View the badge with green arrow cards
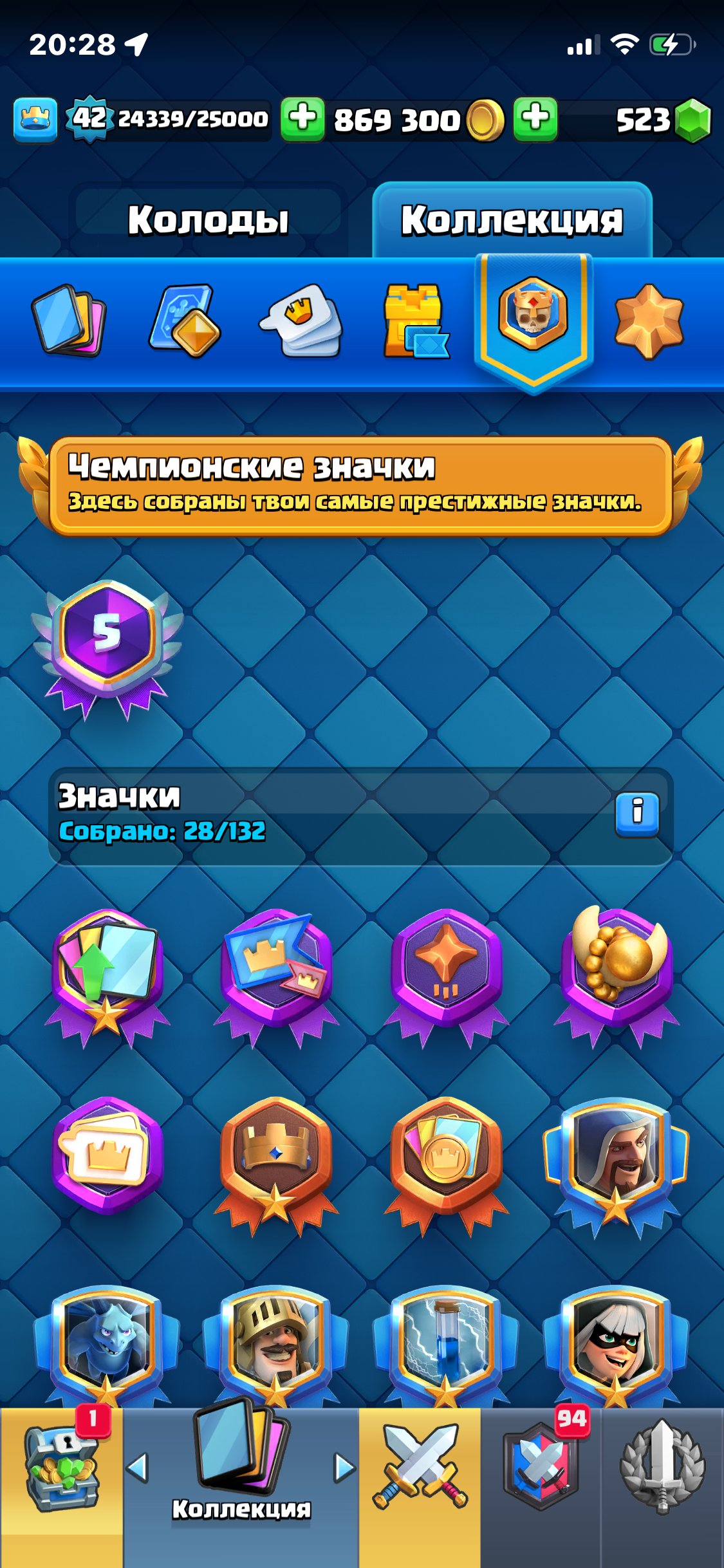The height and width of the screenshot is (1568, 724). pyautogui.click(x=107, y=972)
